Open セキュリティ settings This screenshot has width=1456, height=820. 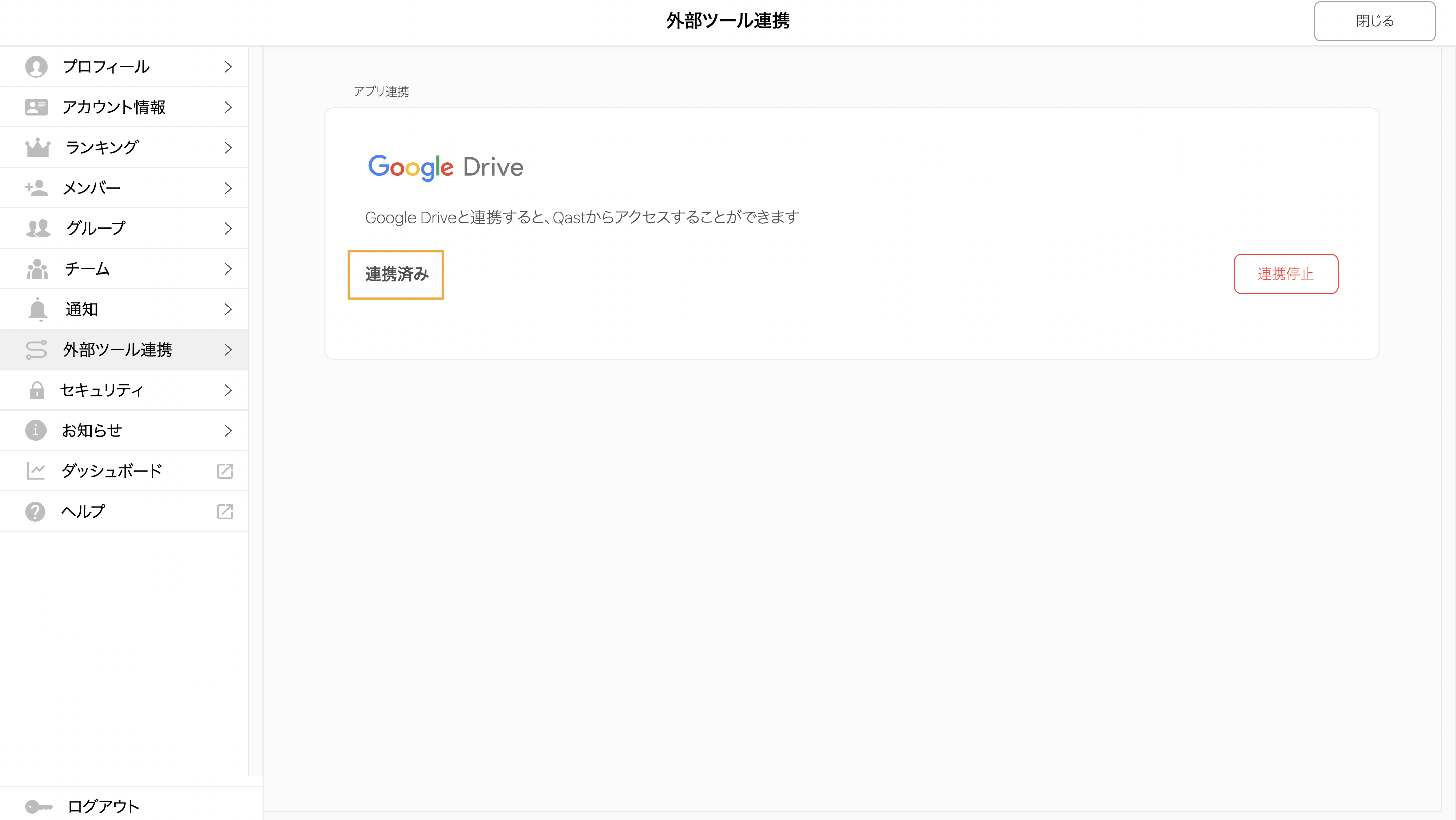point(124,390)
